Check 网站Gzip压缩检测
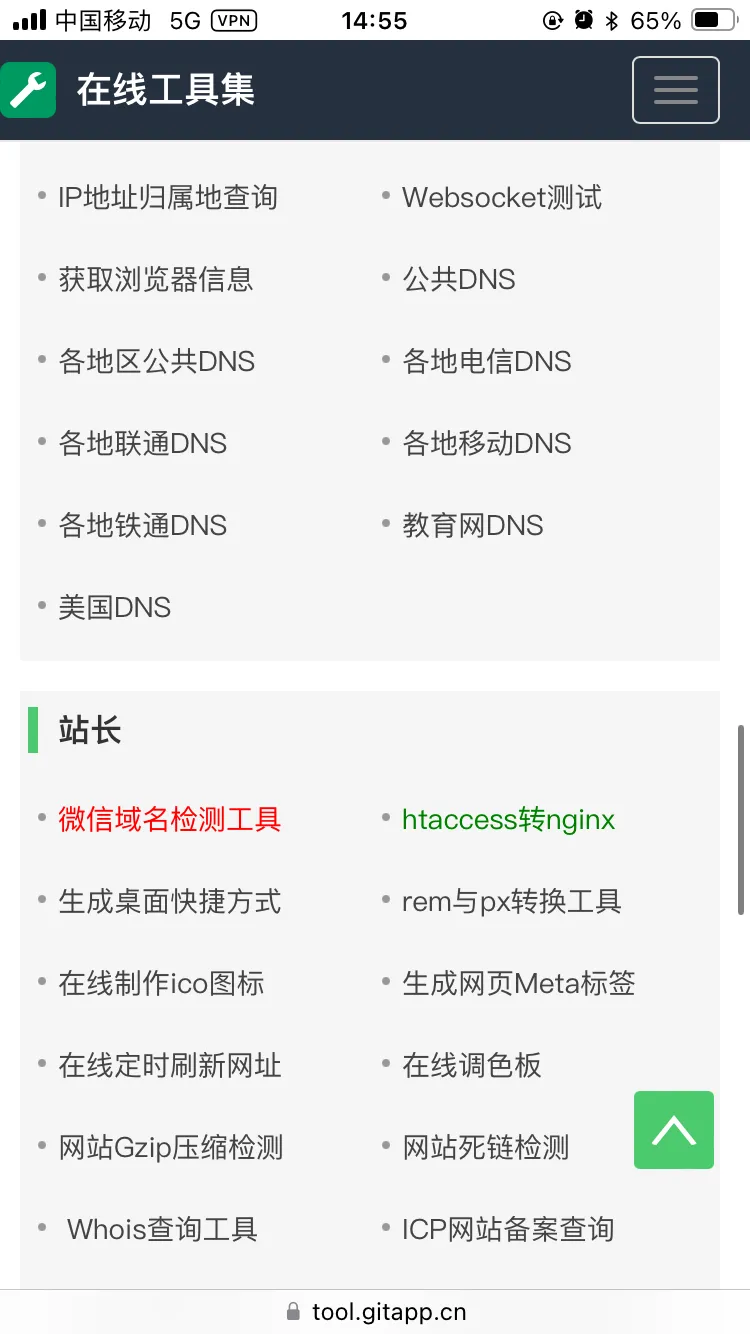750x1334 pixels. point(171,1148)
